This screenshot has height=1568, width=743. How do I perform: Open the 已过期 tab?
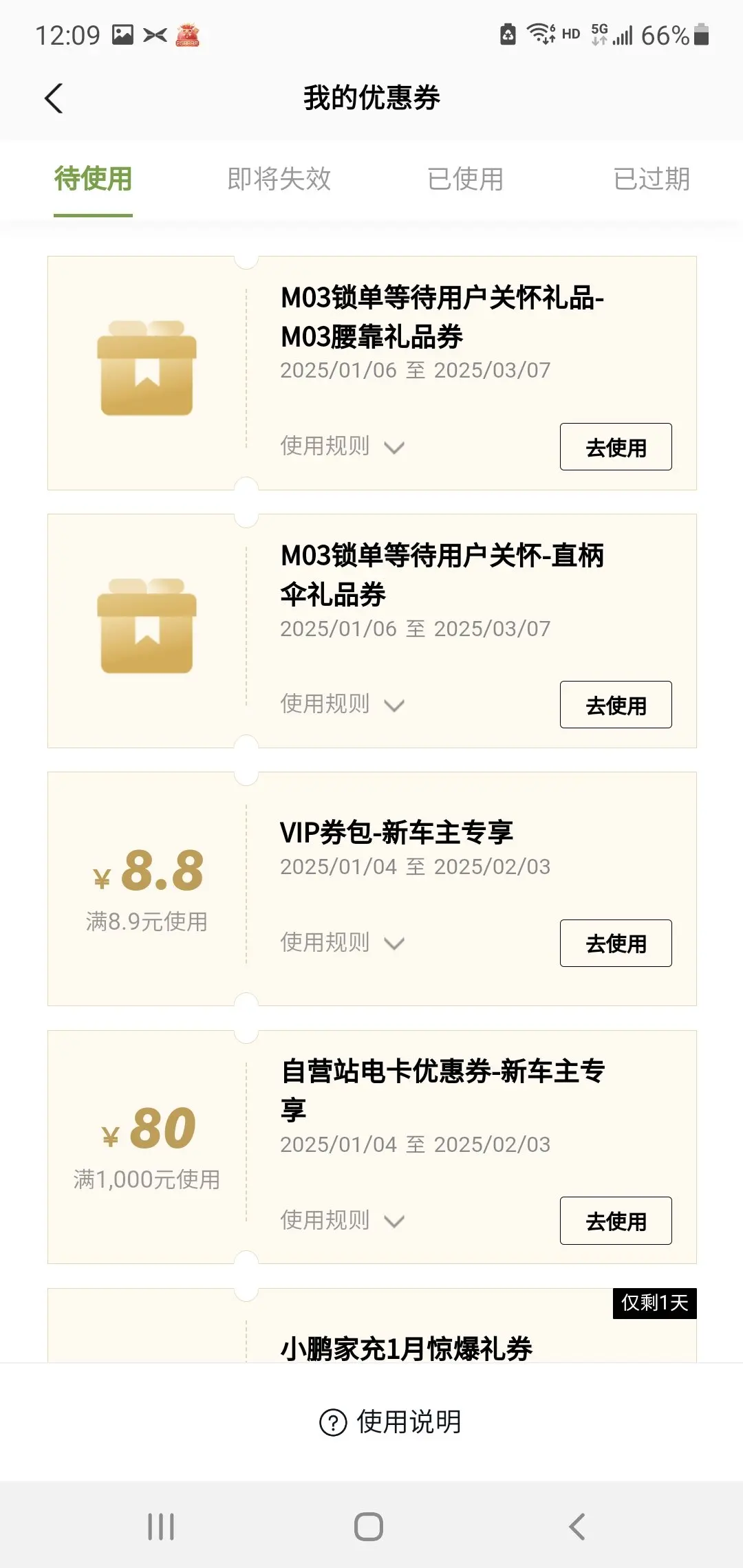[x=652, y=179]
